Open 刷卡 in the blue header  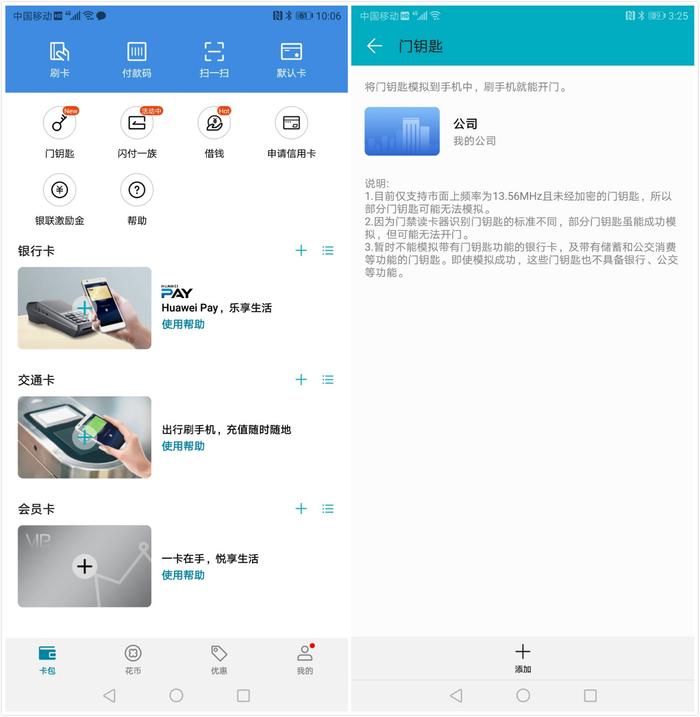(59, 59)
